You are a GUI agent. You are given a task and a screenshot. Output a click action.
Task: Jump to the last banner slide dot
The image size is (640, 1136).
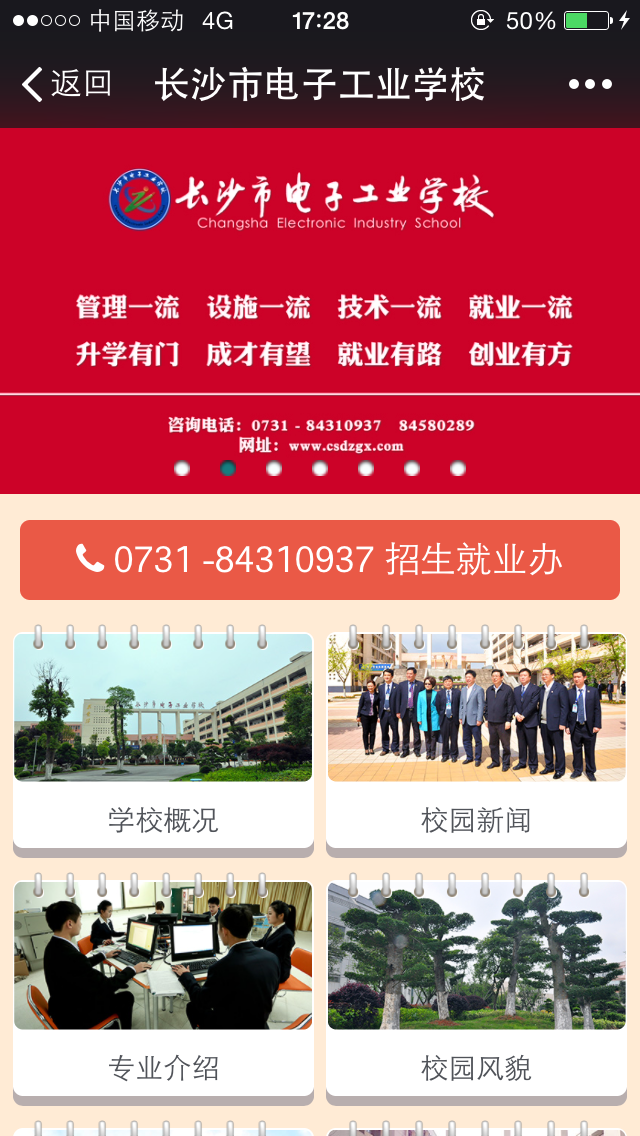coord(458,468)
